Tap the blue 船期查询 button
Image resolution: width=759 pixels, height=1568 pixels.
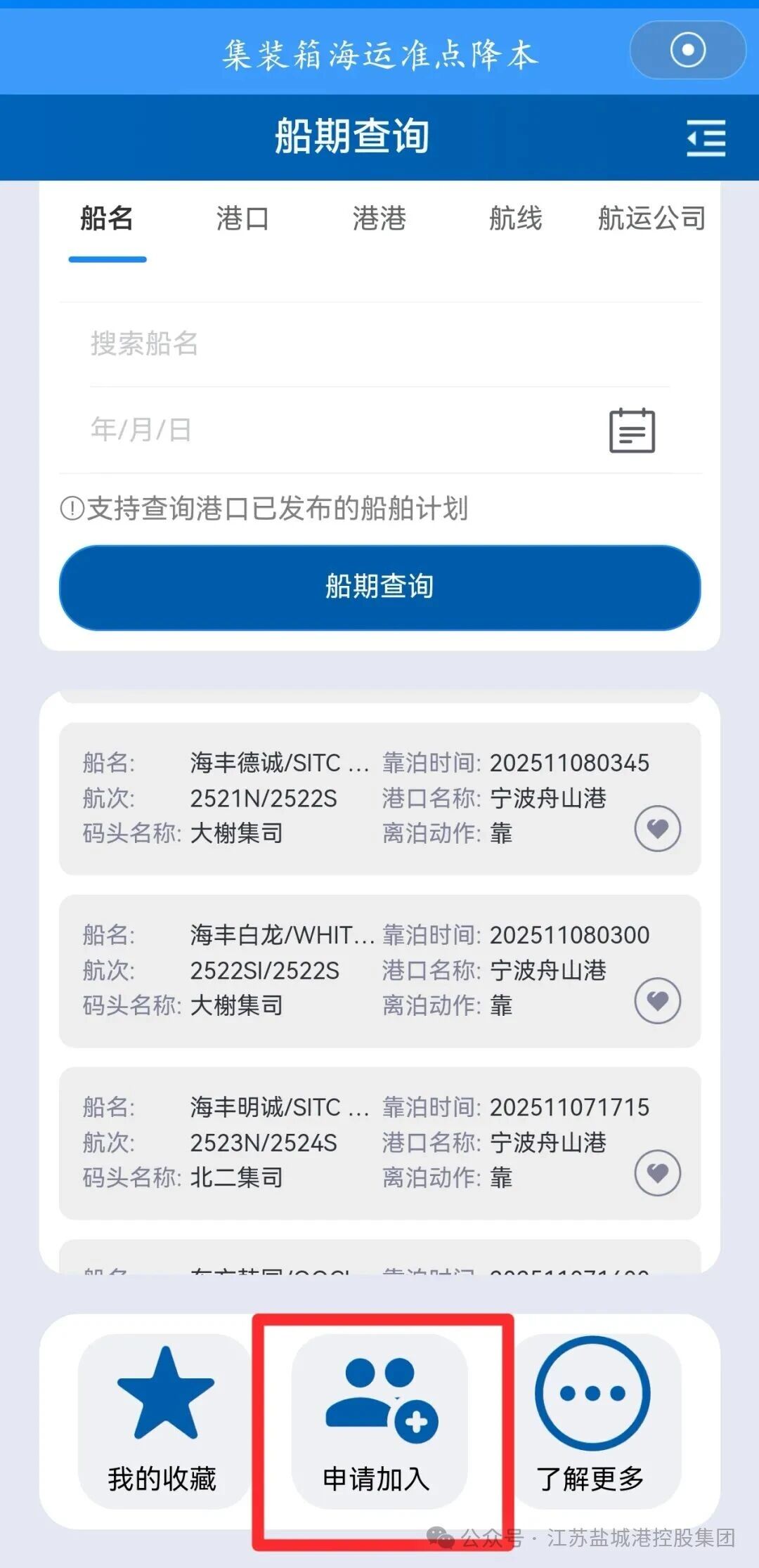pyautogui.click(x=379, y=587)
